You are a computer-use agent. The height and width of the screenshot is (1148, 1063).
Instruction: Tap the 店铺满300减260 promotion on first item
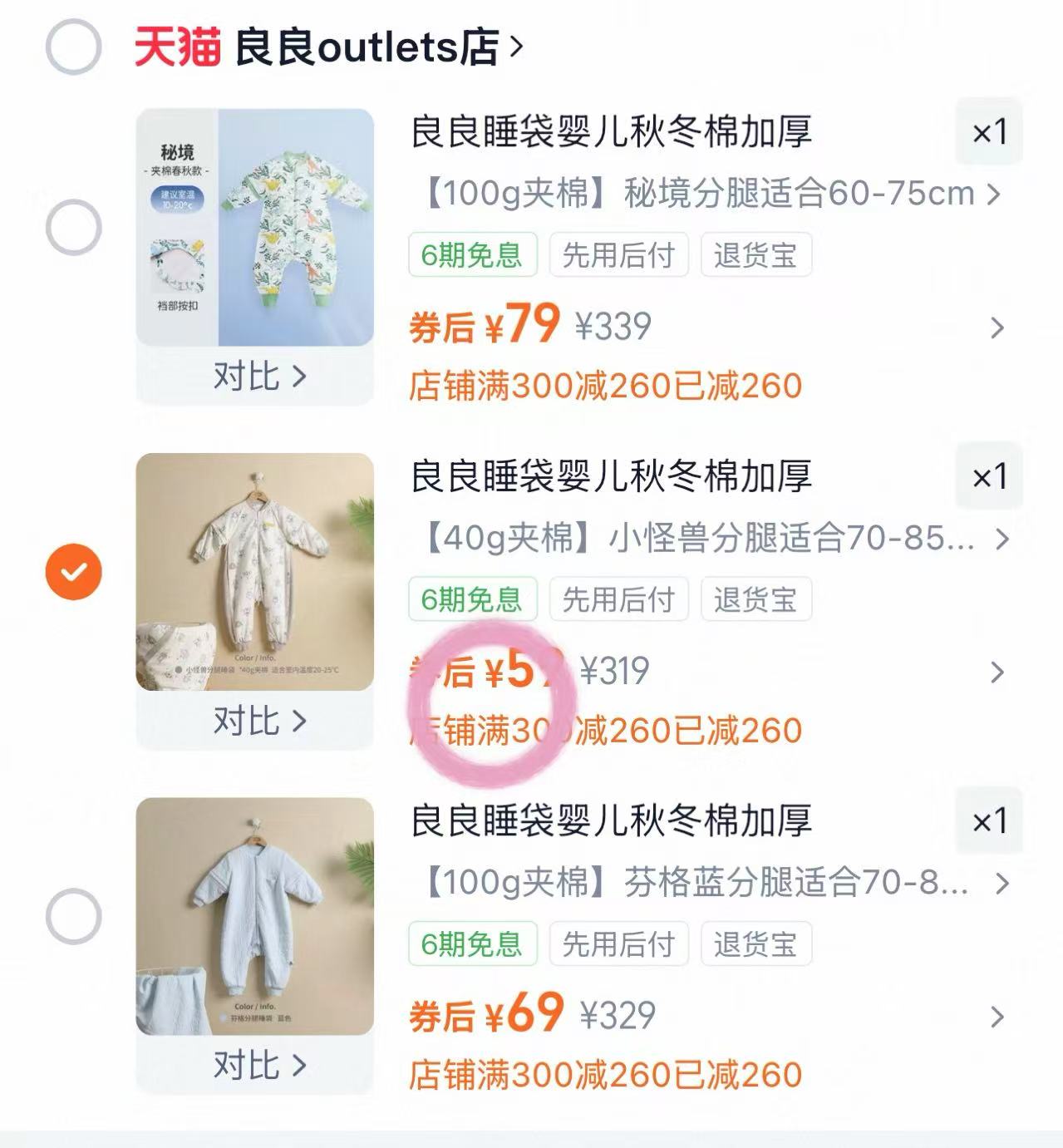606,384
